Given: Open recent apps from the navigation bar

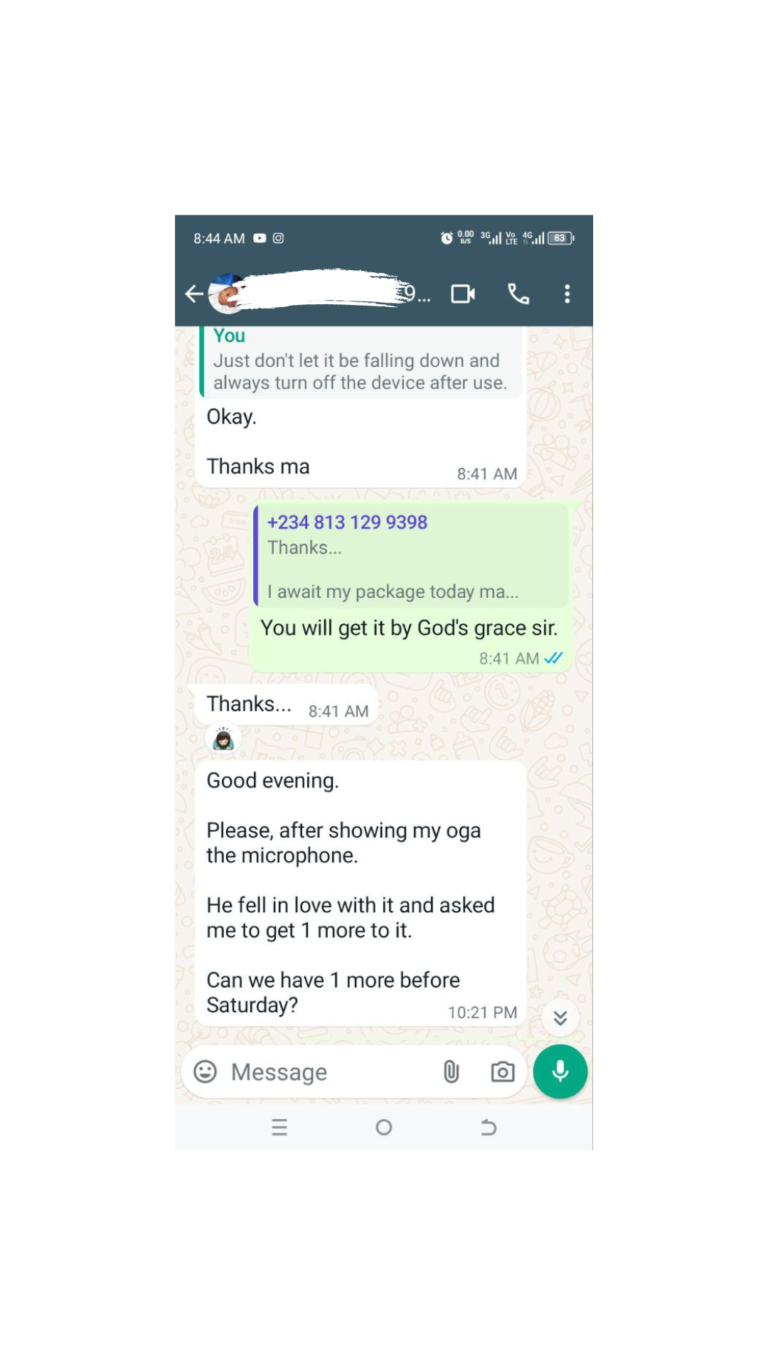Looking at the screenshot, I should 280,1128.
